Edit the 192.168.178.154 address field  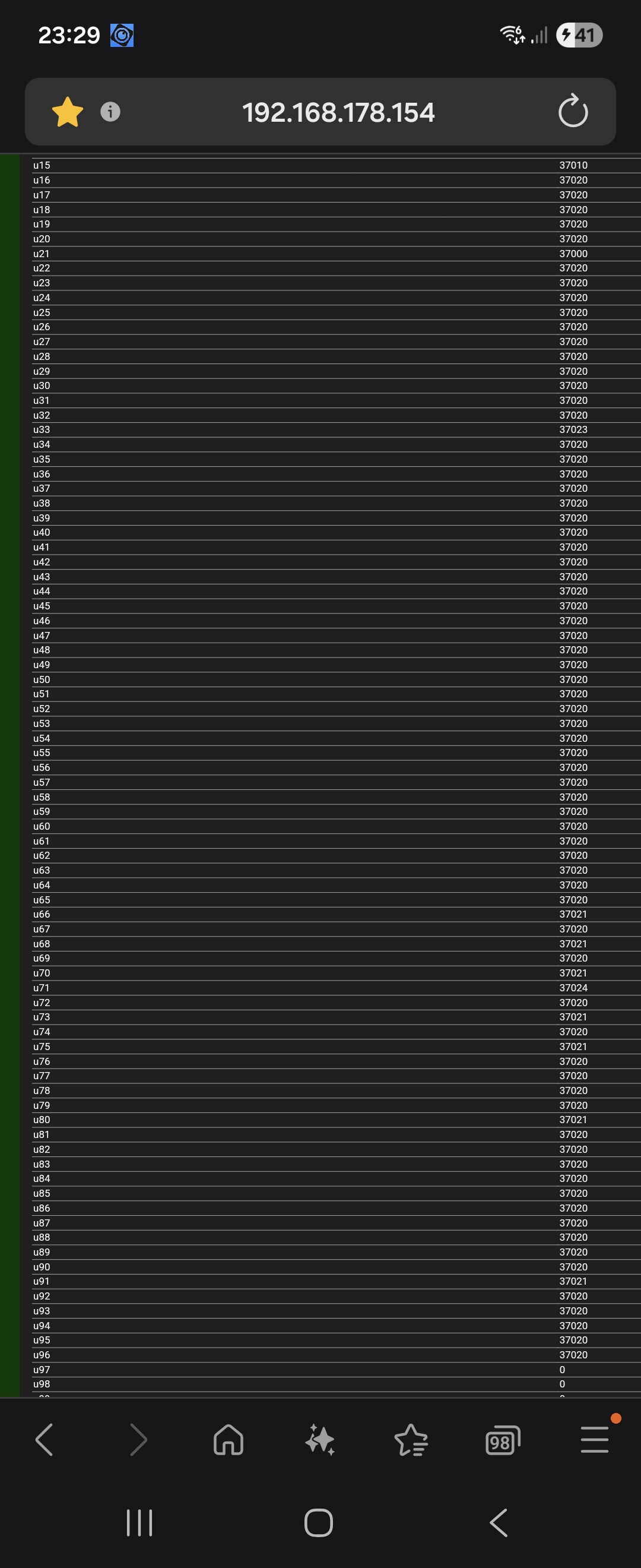338,112
